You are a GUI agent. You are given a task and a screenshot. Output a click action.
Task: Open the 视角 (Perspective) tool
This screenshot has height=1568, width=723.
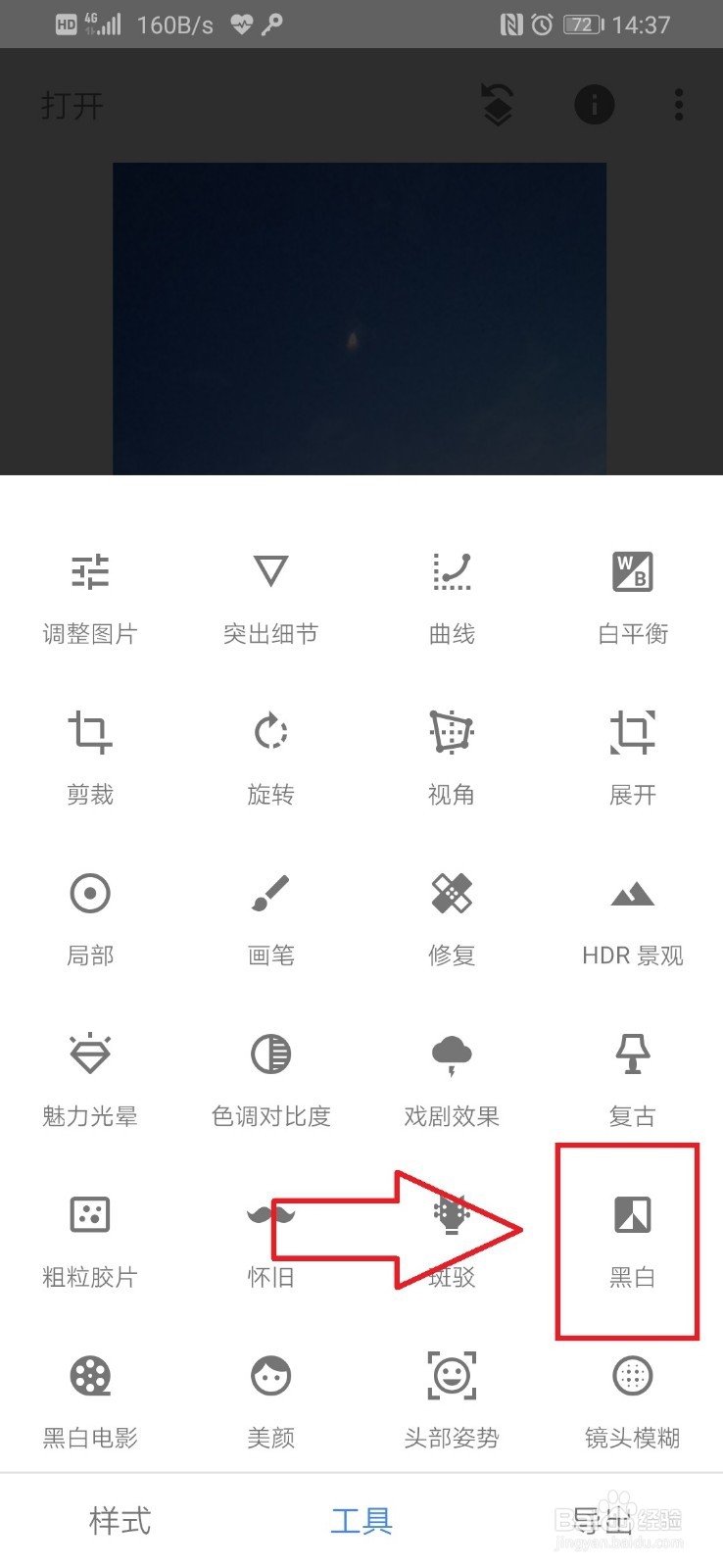click(451, 755)
